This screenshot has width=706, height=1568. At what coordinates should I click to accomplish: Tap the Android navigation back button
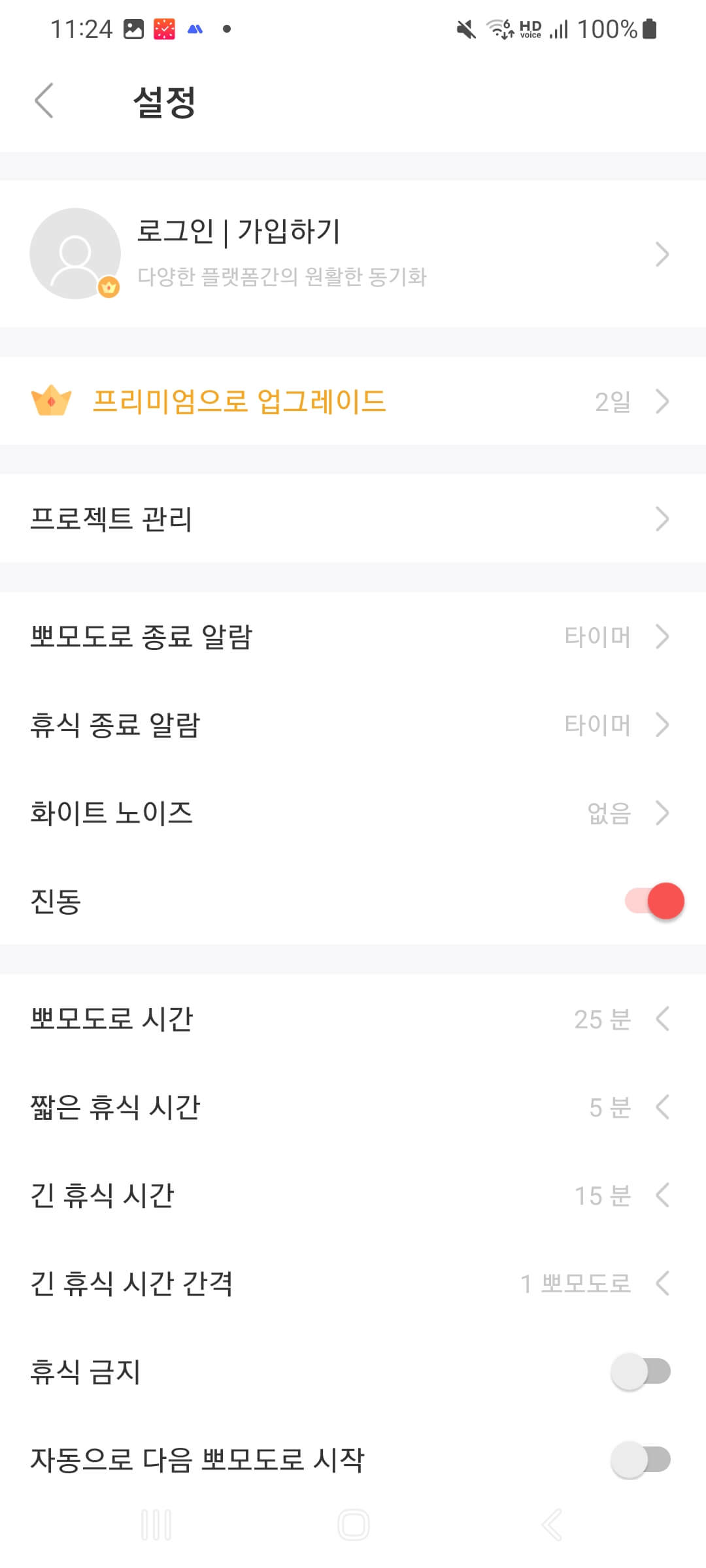551,1524
